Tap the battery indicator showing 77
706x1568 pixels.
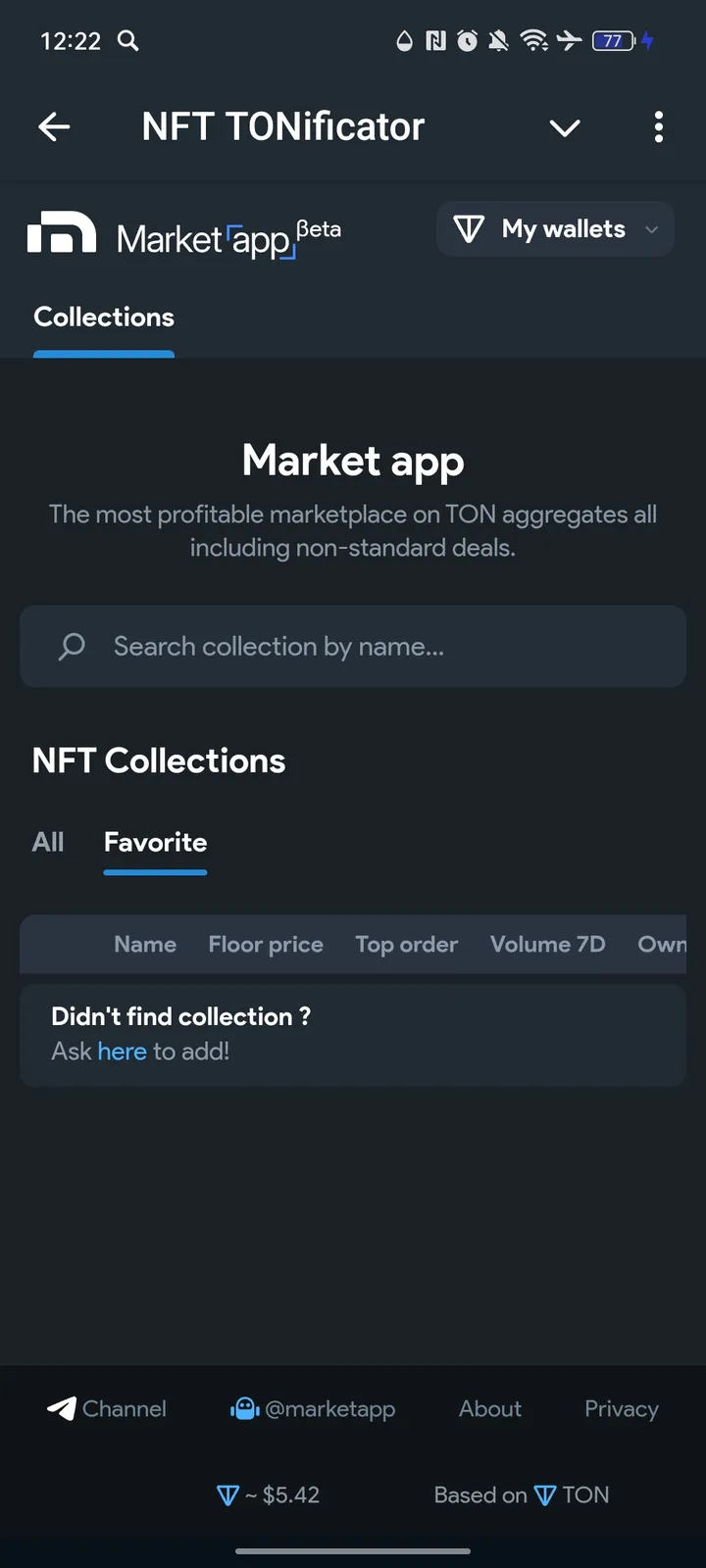coord(613,40)
